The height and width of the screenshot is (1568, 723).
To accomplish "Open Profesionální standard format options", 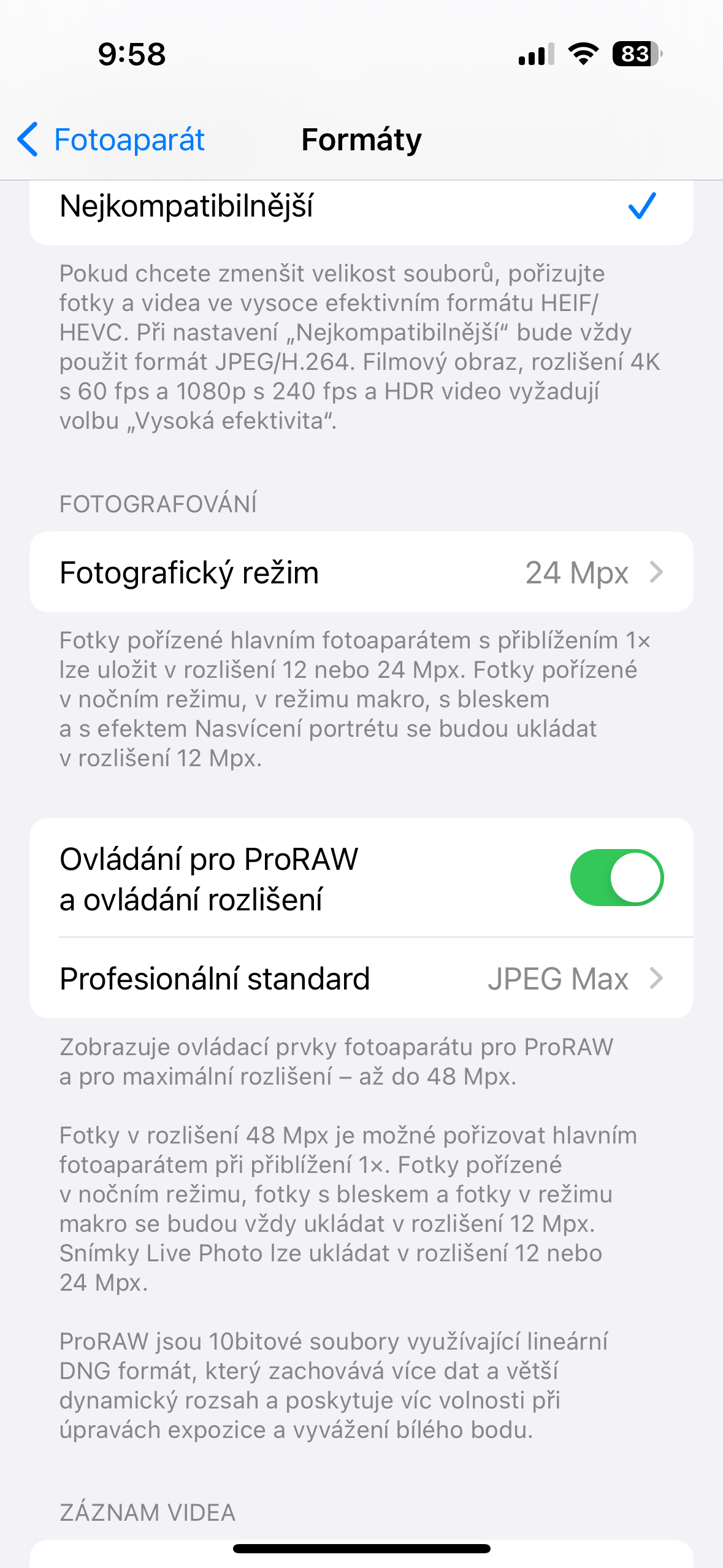I will click(361, 978).
